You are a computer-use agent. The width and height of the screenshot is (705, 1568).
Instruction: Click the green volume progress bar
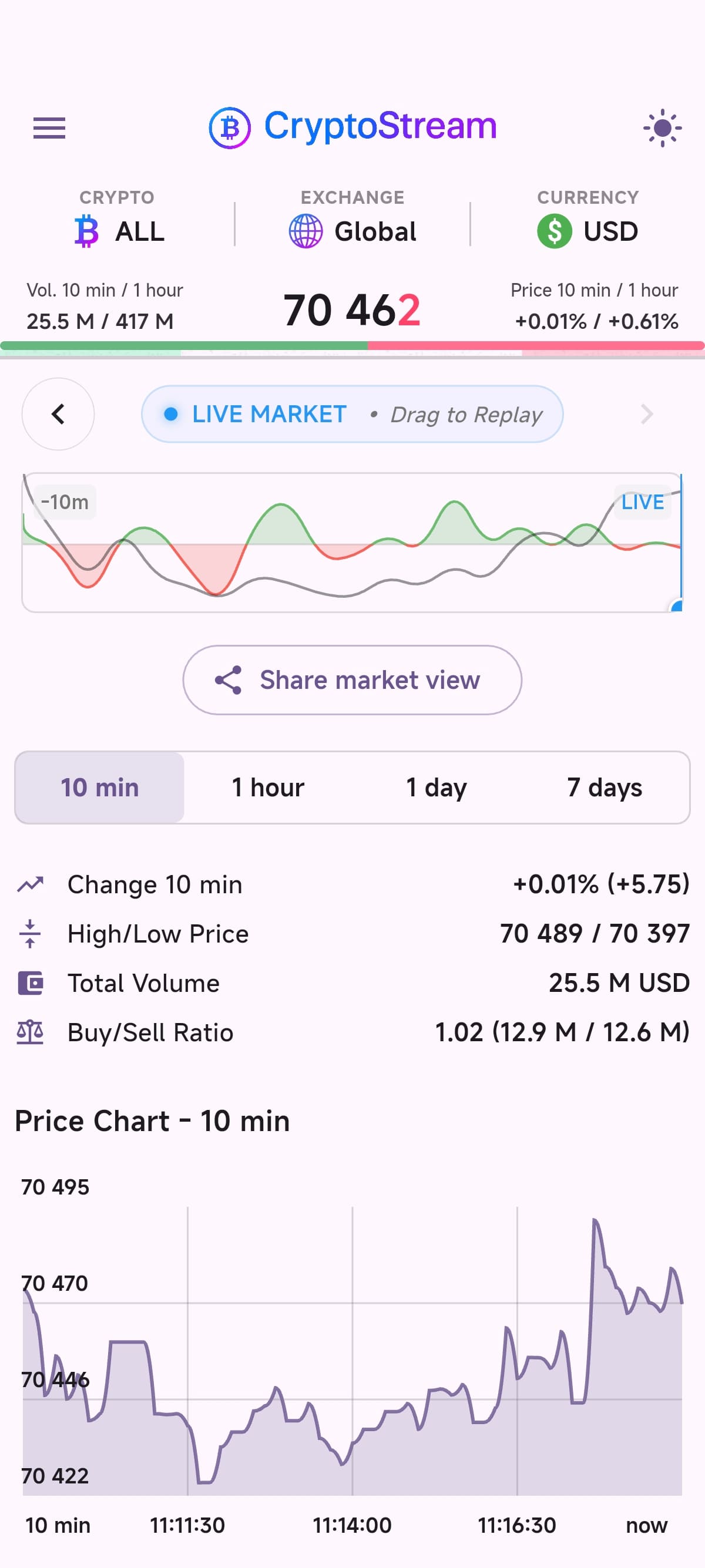(x=183, y=345)
